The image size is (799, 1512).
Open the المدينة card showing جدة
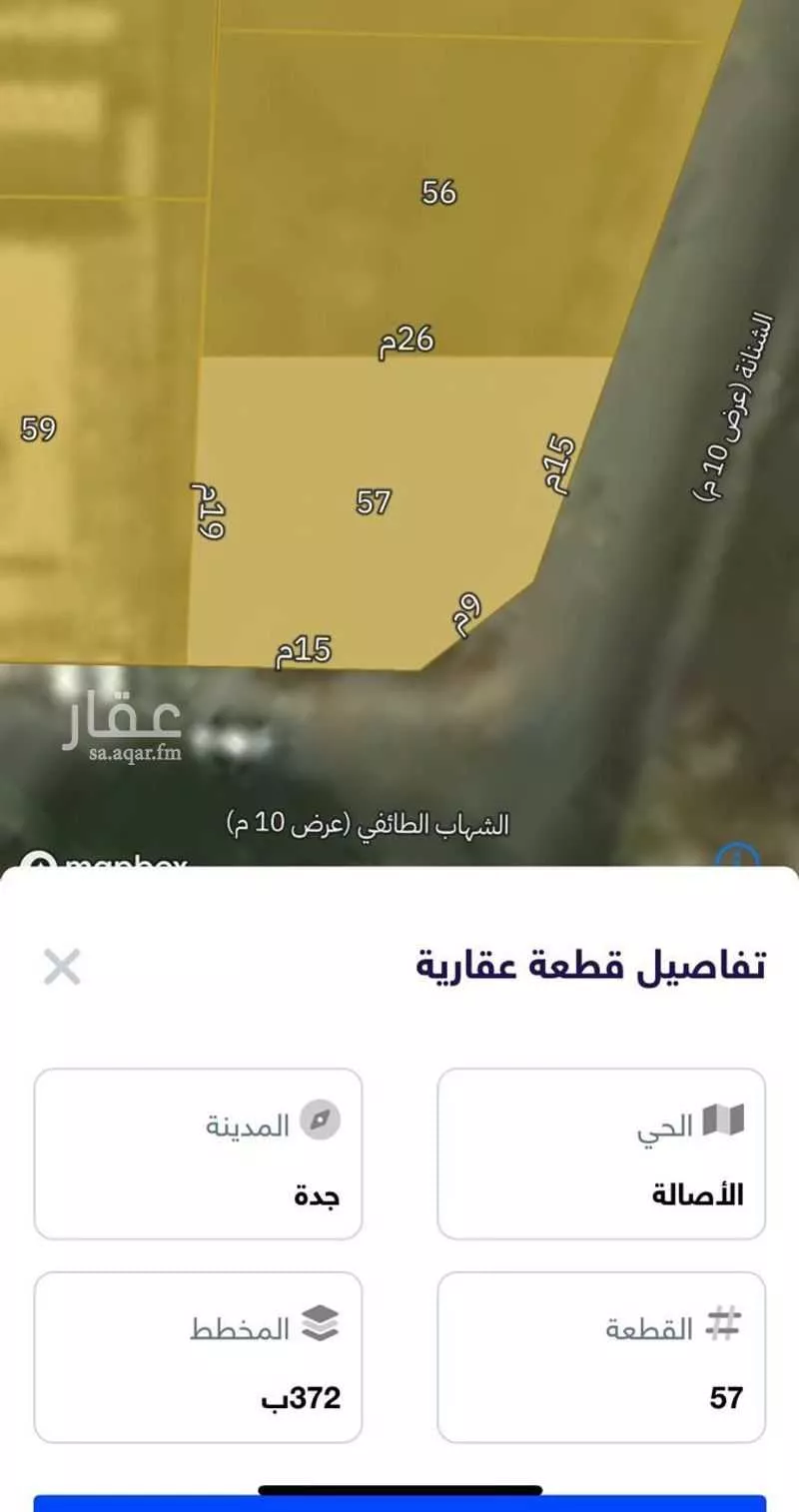(x=198, y=1154)
